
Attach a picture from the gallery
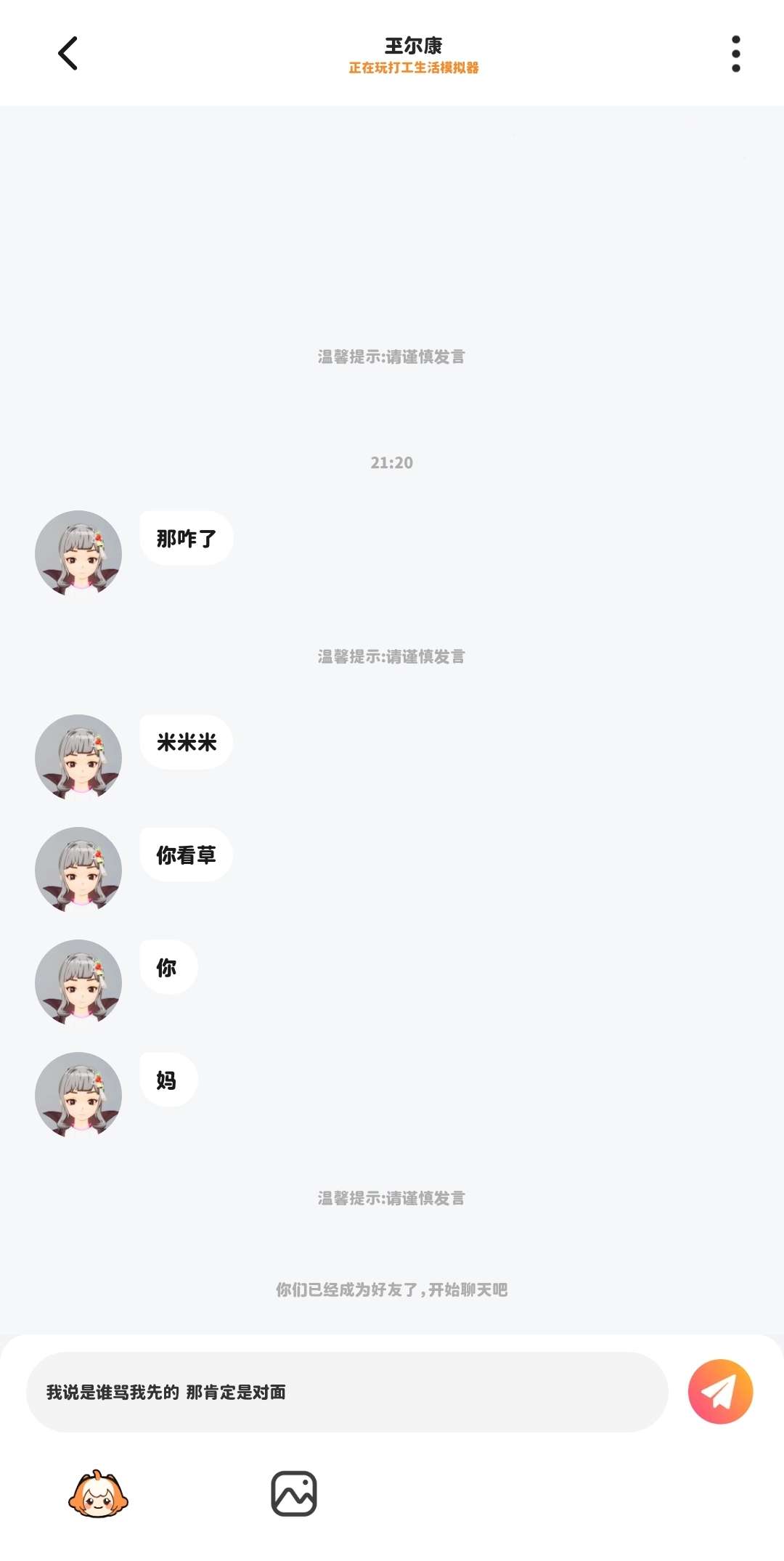(x=294, y=1494)
